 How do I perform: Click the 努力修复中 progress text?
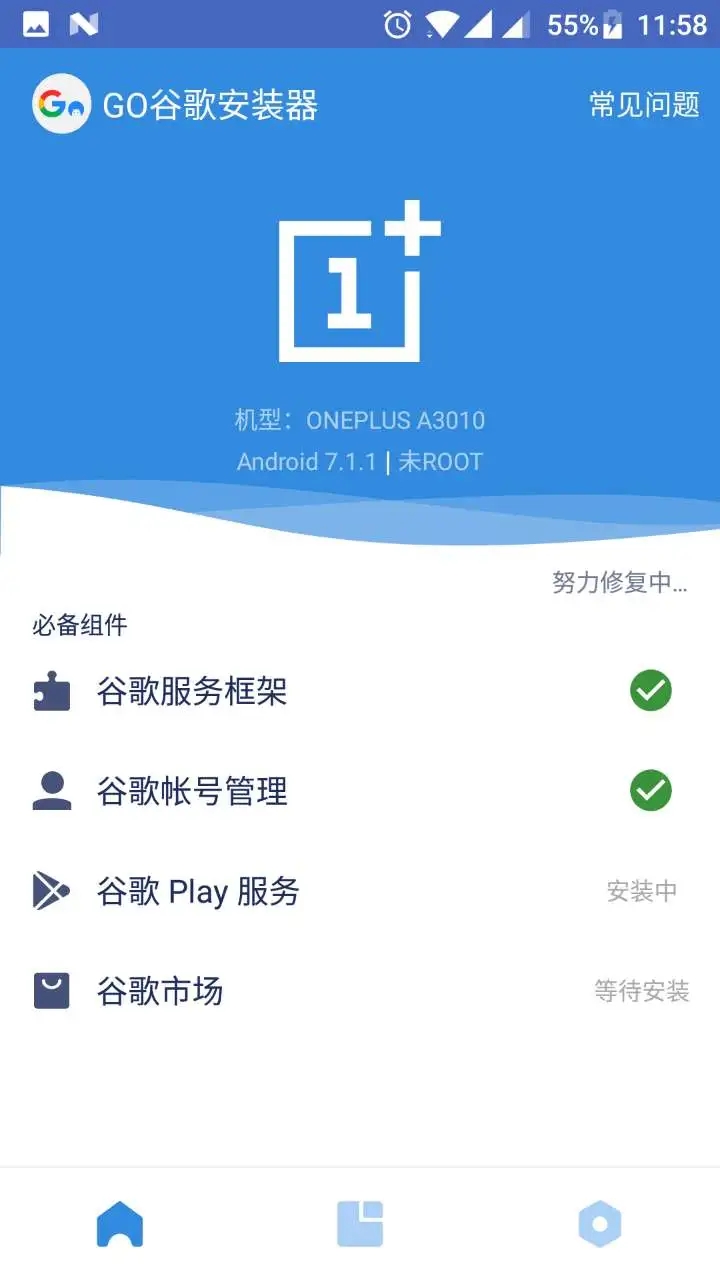[620, 583]
